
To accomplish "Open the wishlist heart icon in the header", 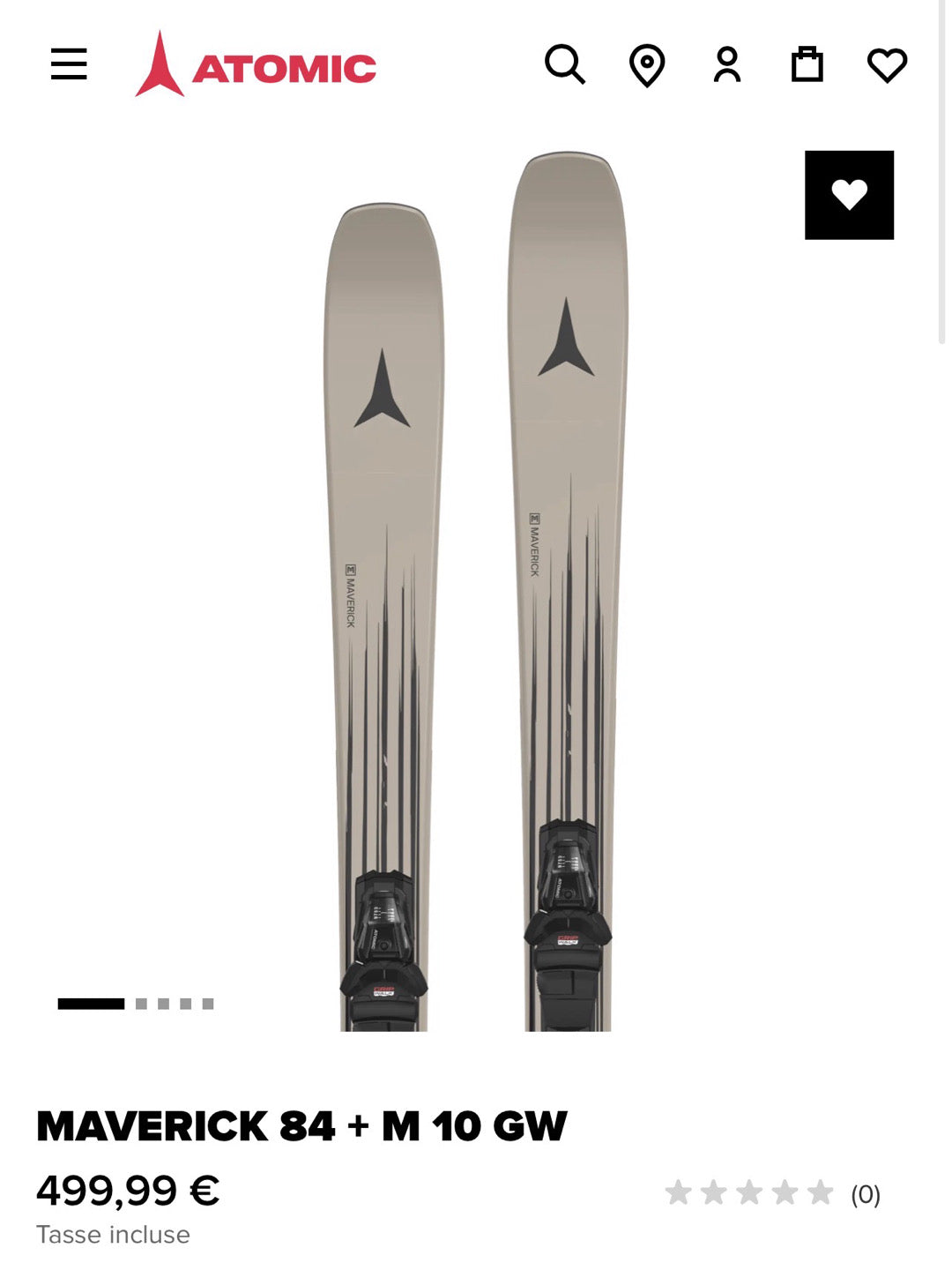I will pyautogui.click(x=888, y=63).
